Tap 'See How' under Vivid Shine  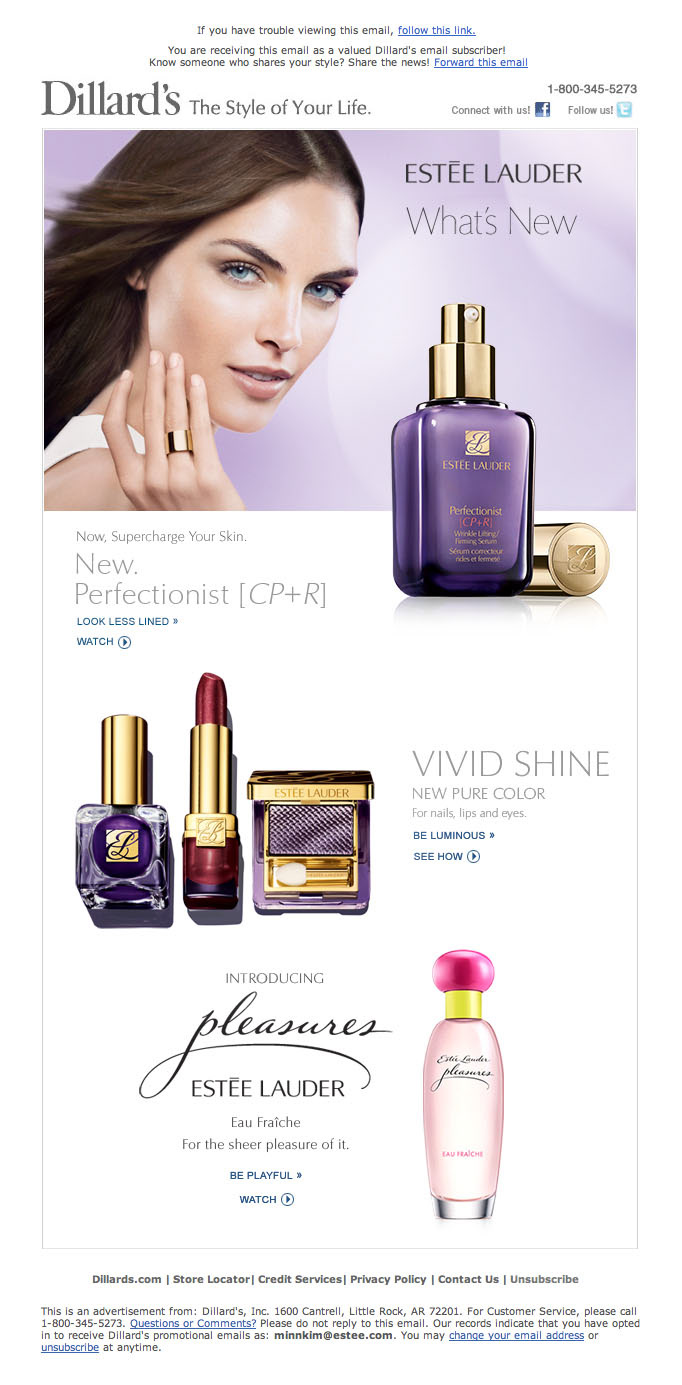click(446, 856)
